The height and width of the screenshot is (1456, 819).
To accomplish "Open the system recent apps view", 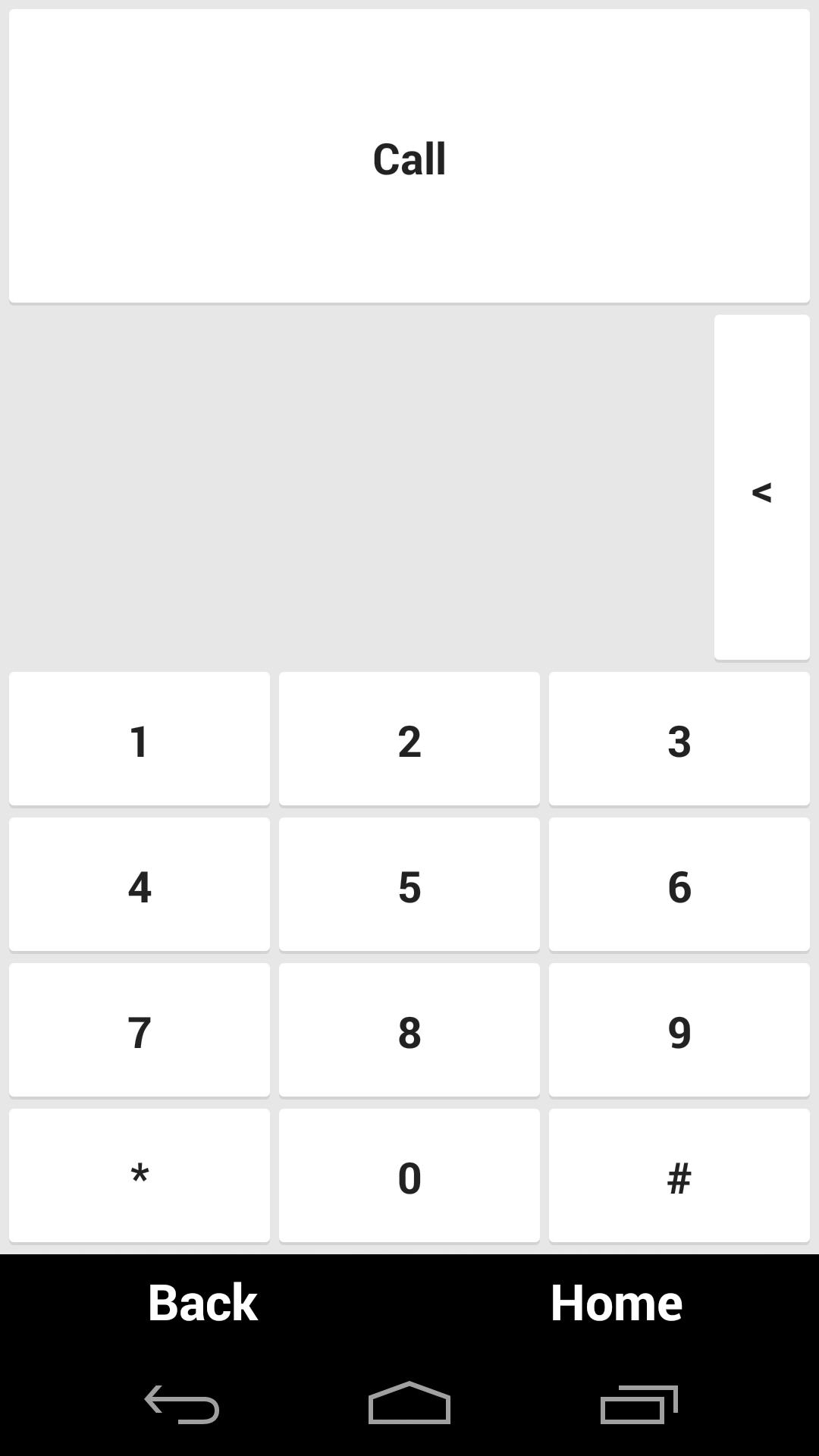I will 639,1404.
